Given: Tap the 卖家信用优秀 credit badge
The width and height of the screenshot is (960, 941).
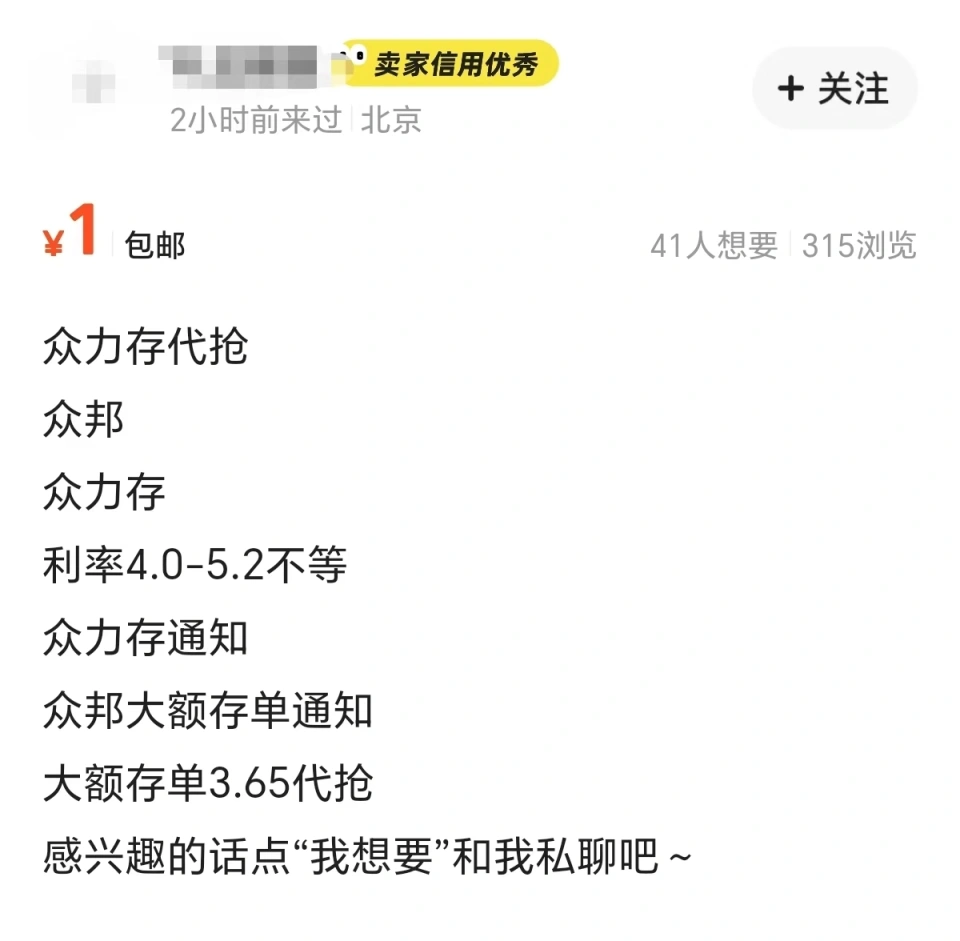Looking at the screenshot, I should 455,65.
